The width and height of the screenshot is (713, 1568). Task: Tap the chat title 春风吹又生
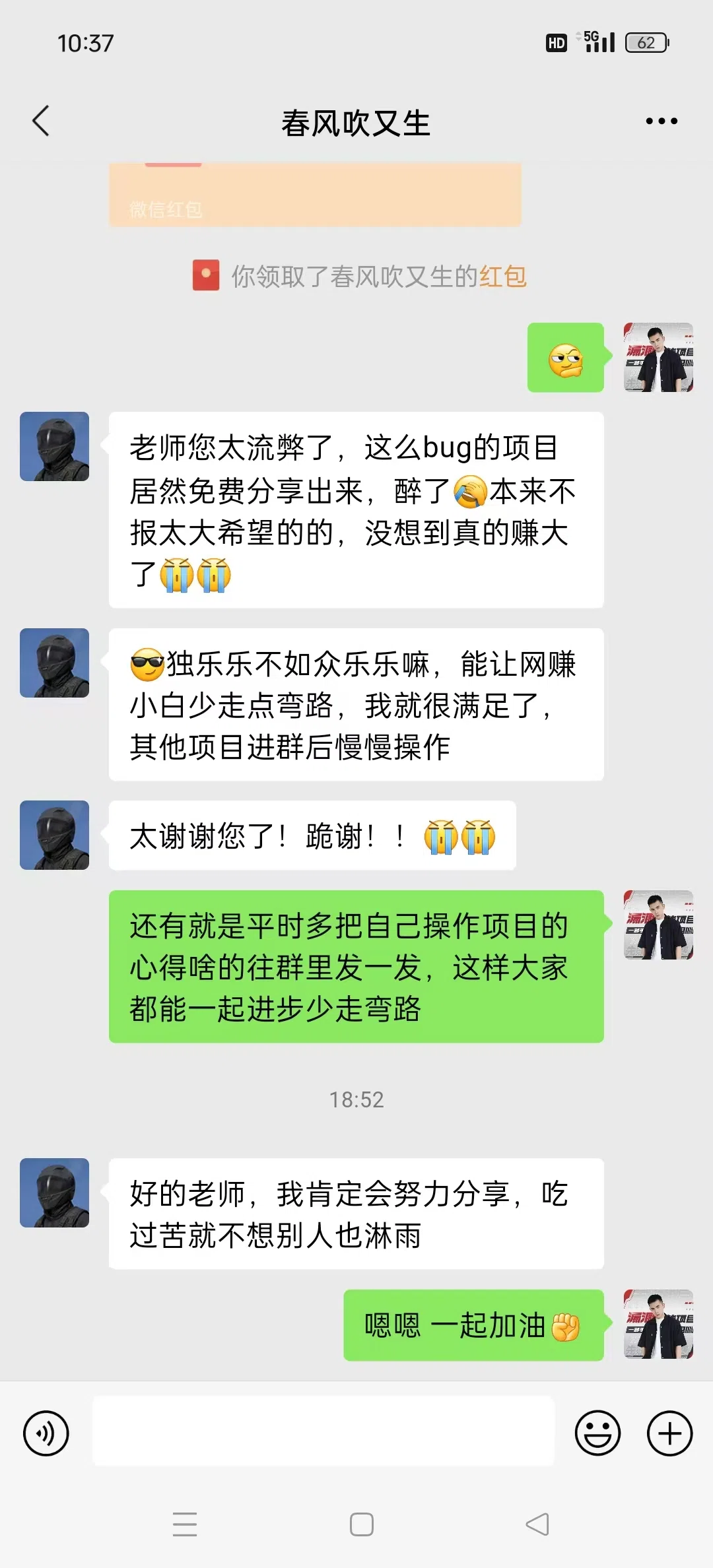(356, 123)
